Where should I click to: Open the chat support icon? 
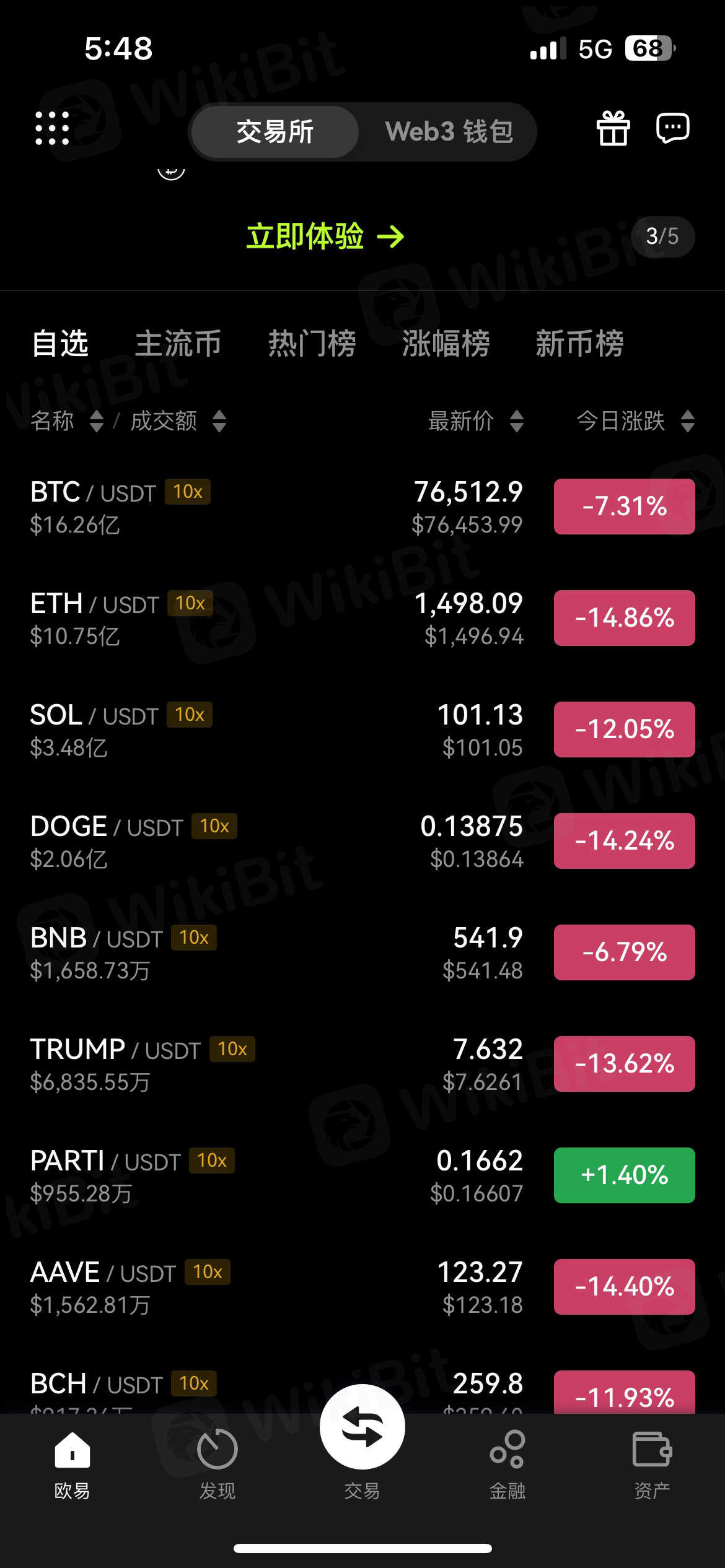coord(672,128)
